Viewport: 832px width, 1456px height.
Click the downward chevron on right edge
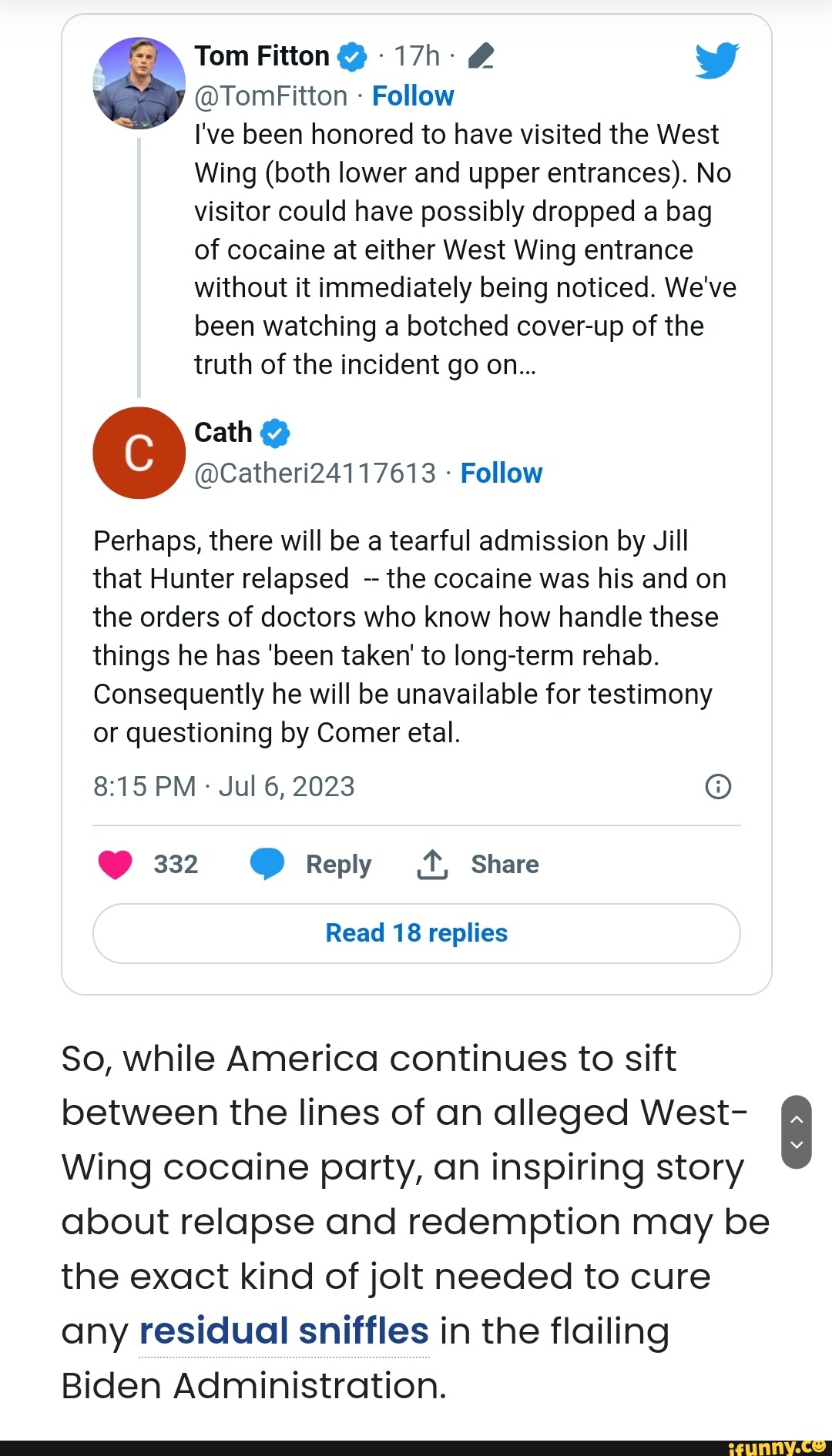(x=797, y=1146)
